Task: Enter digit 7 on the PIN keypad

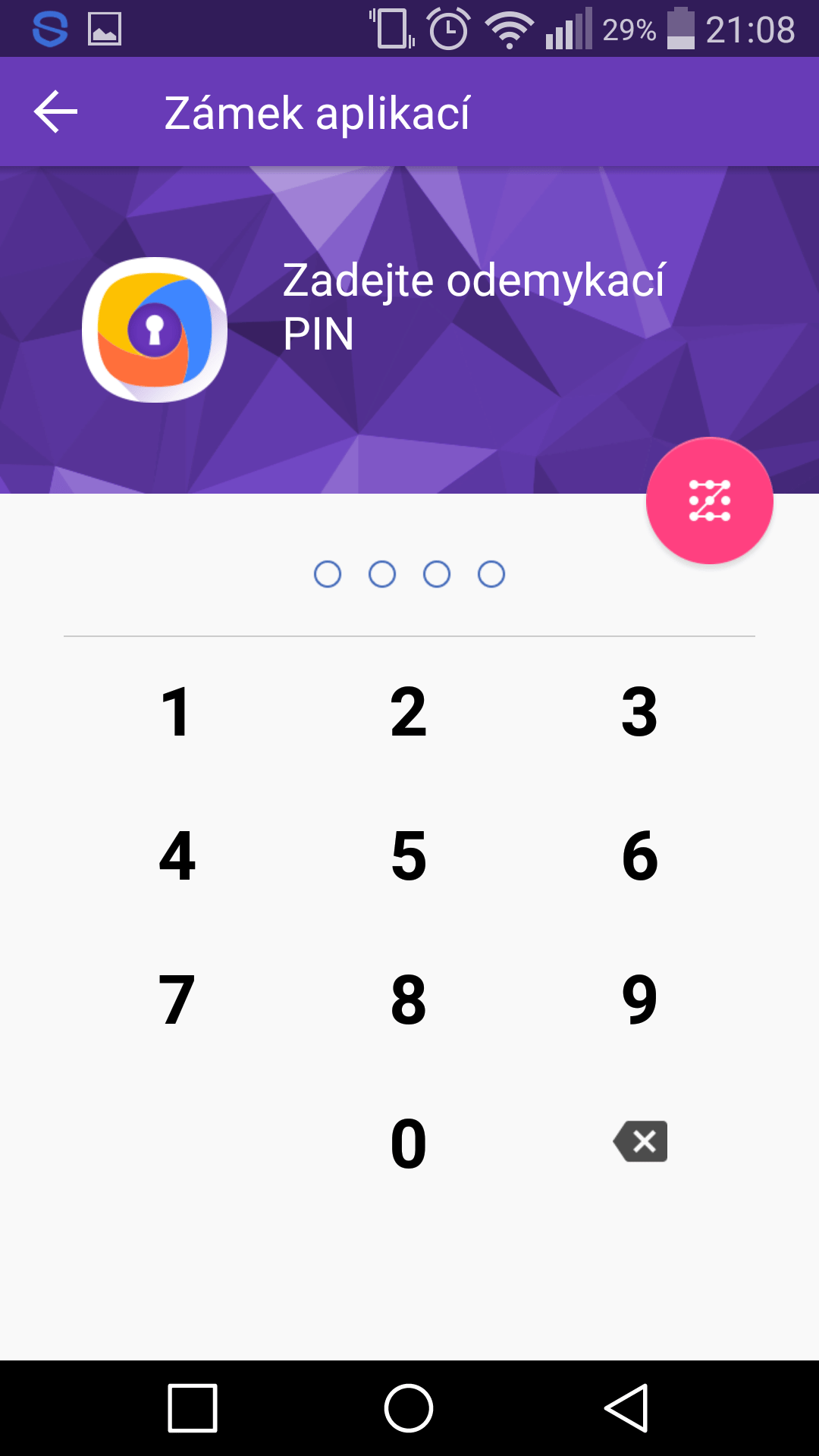Action: pos(177,999)
